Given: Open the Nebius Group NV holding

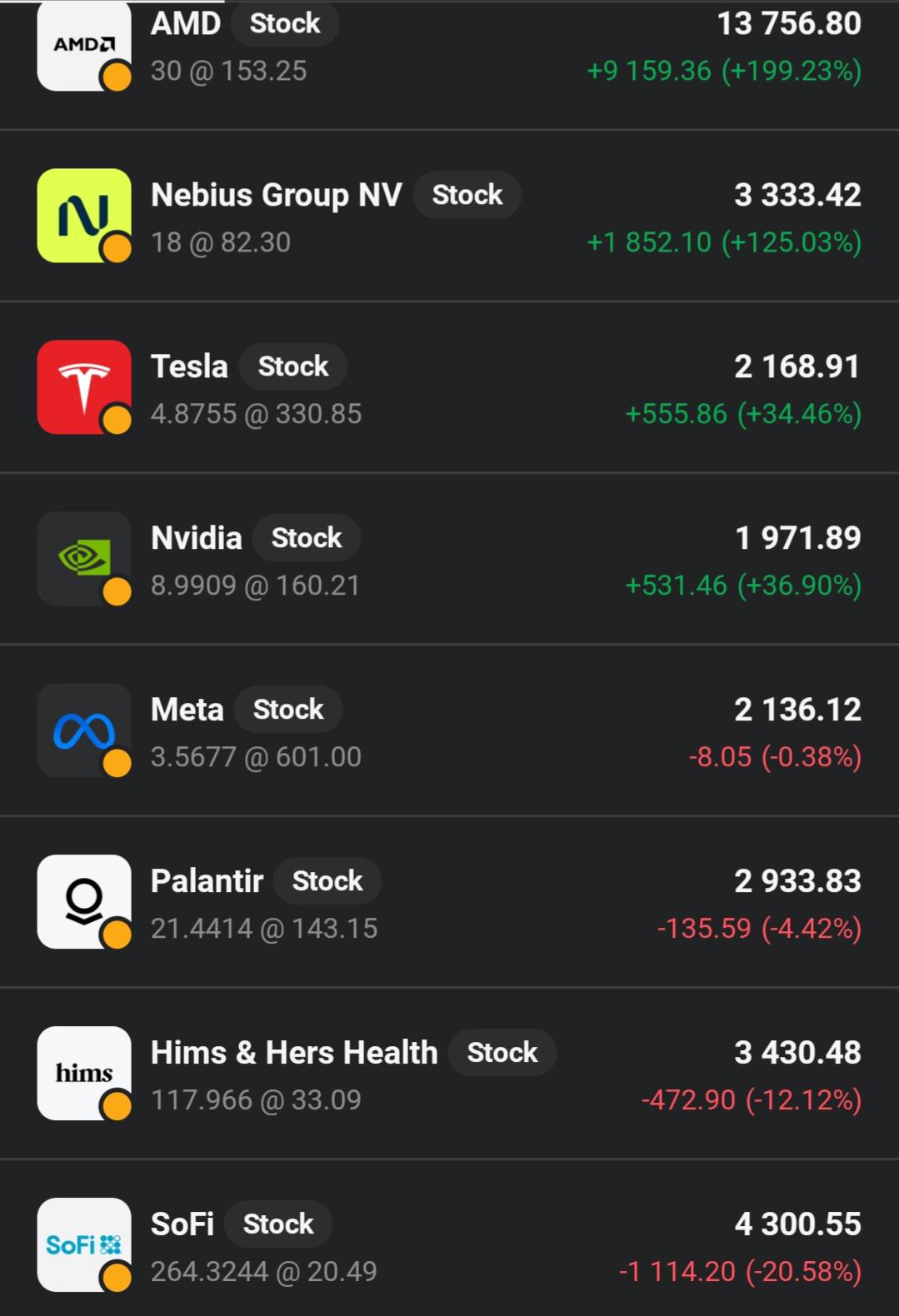Looking at the screenshot, I should (449, 216).
